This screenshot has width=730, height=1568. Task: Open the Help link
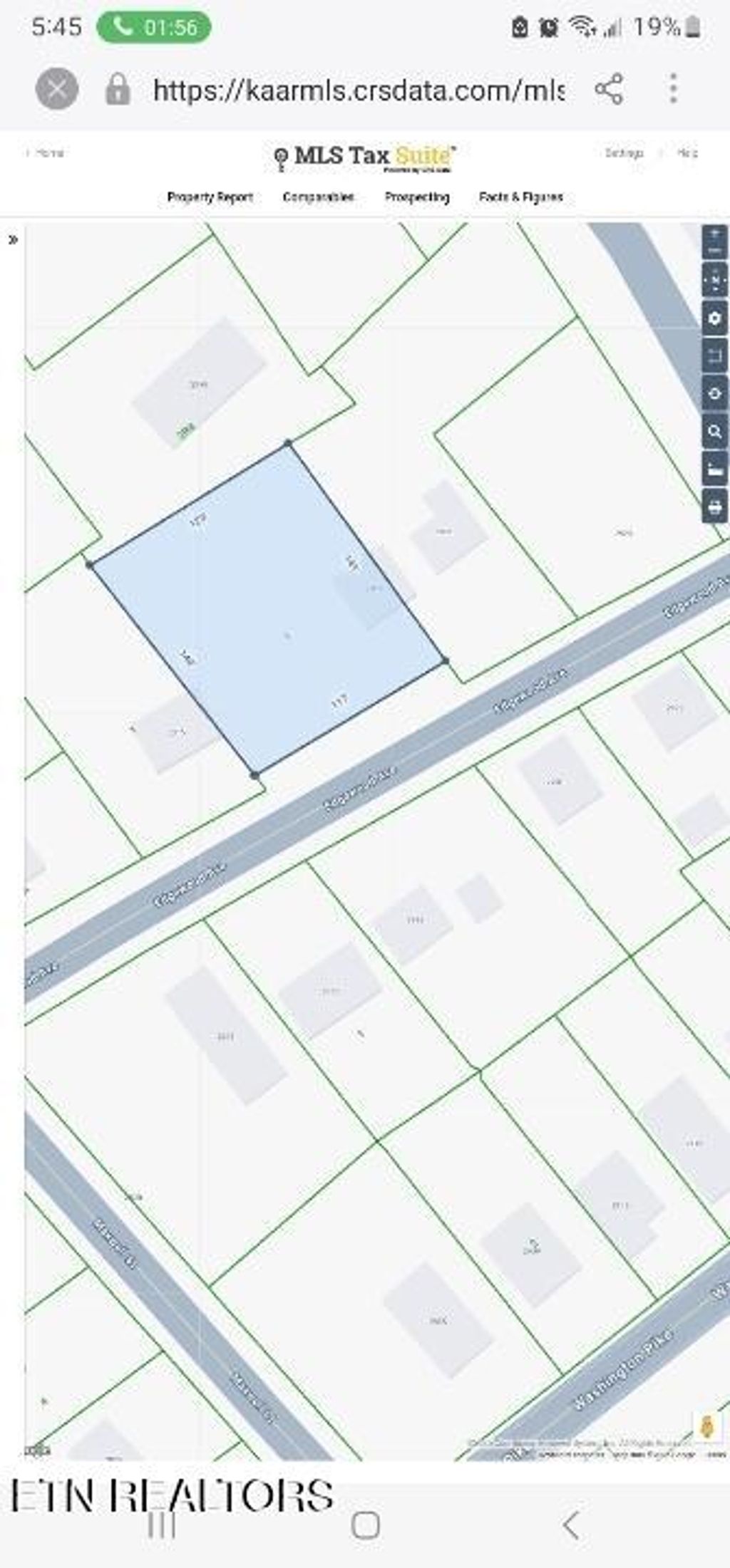pyautogui.click(x=687, y=152)
